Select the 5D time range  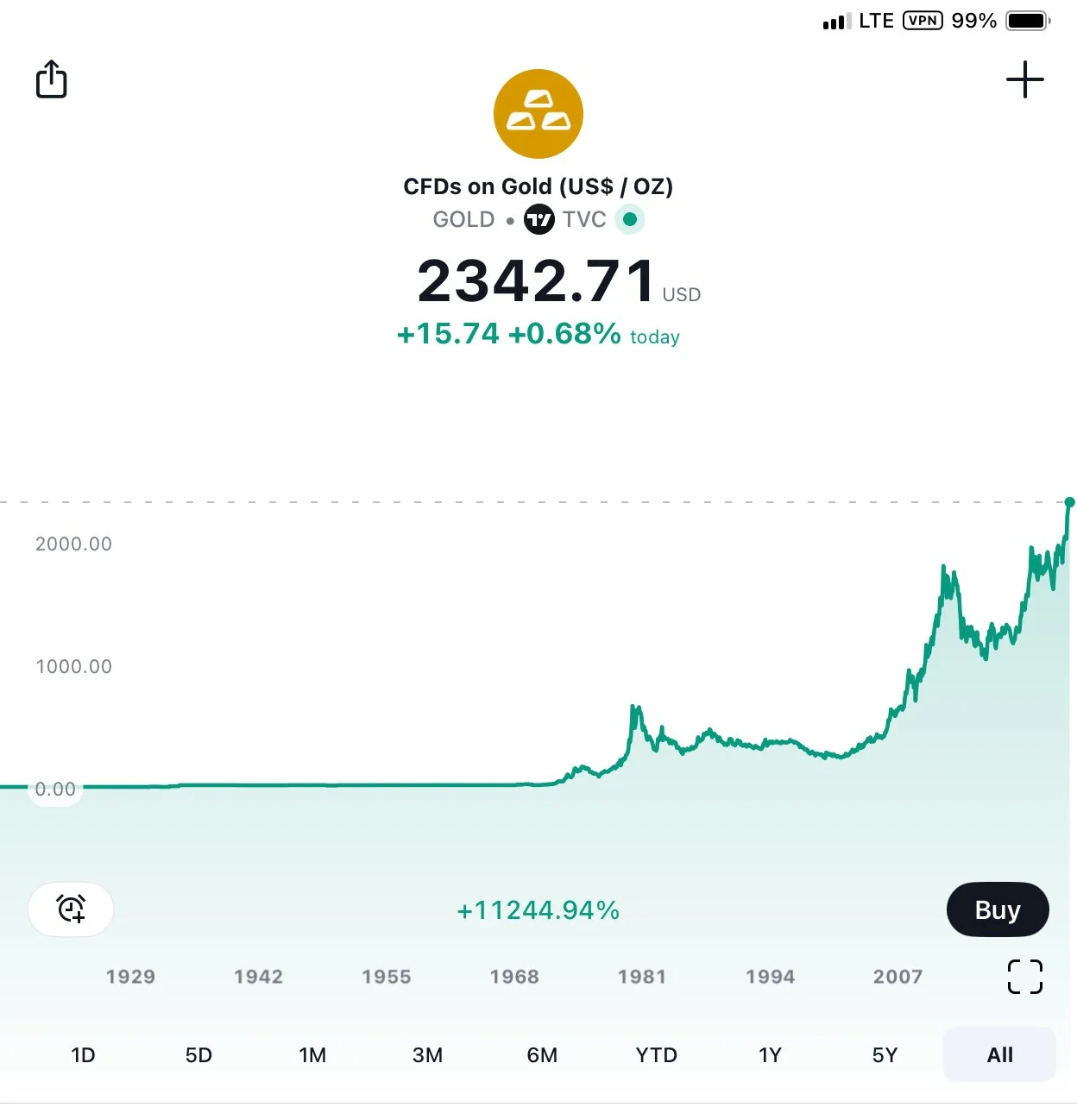[x=198, y=1054]
